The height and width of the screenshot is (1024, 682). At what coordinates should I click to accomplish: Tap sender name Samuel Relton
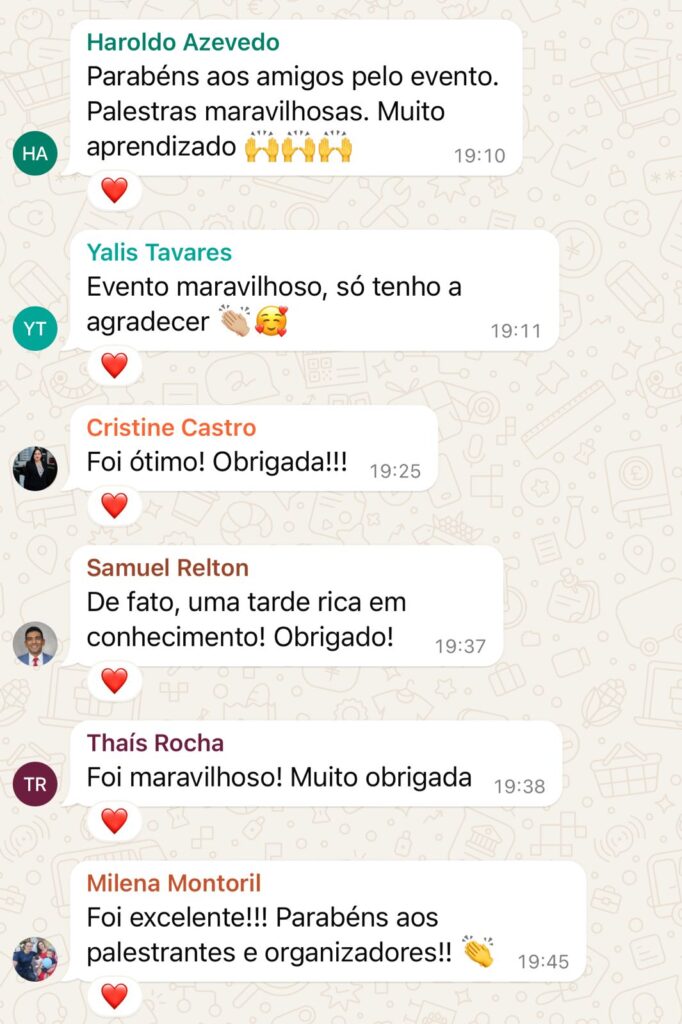pos(167,568)
